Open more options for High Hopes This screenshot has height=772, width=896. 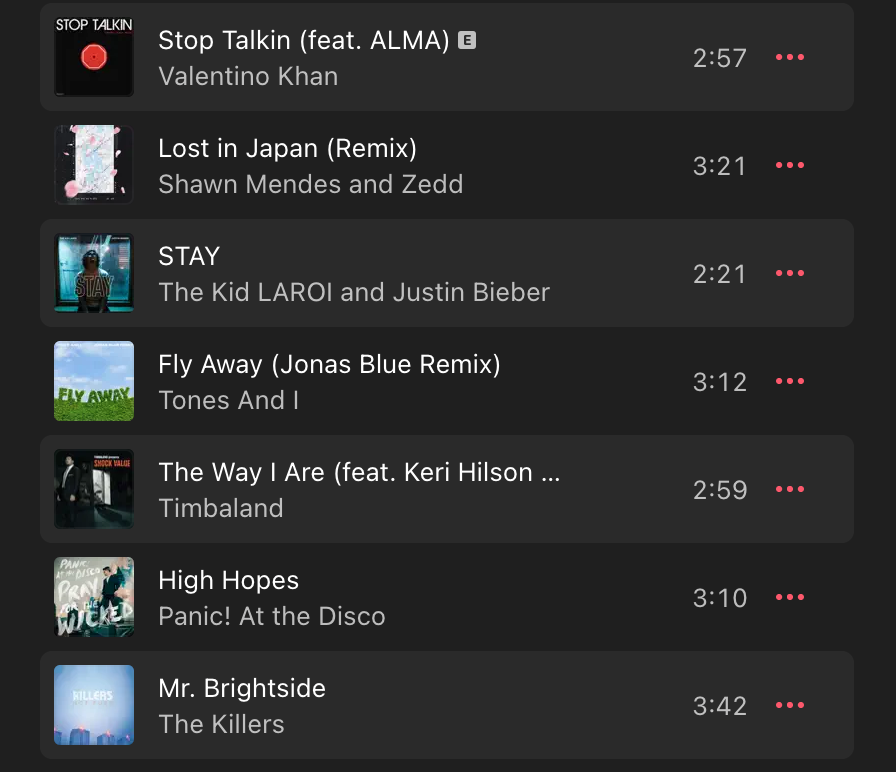point(789,597)
